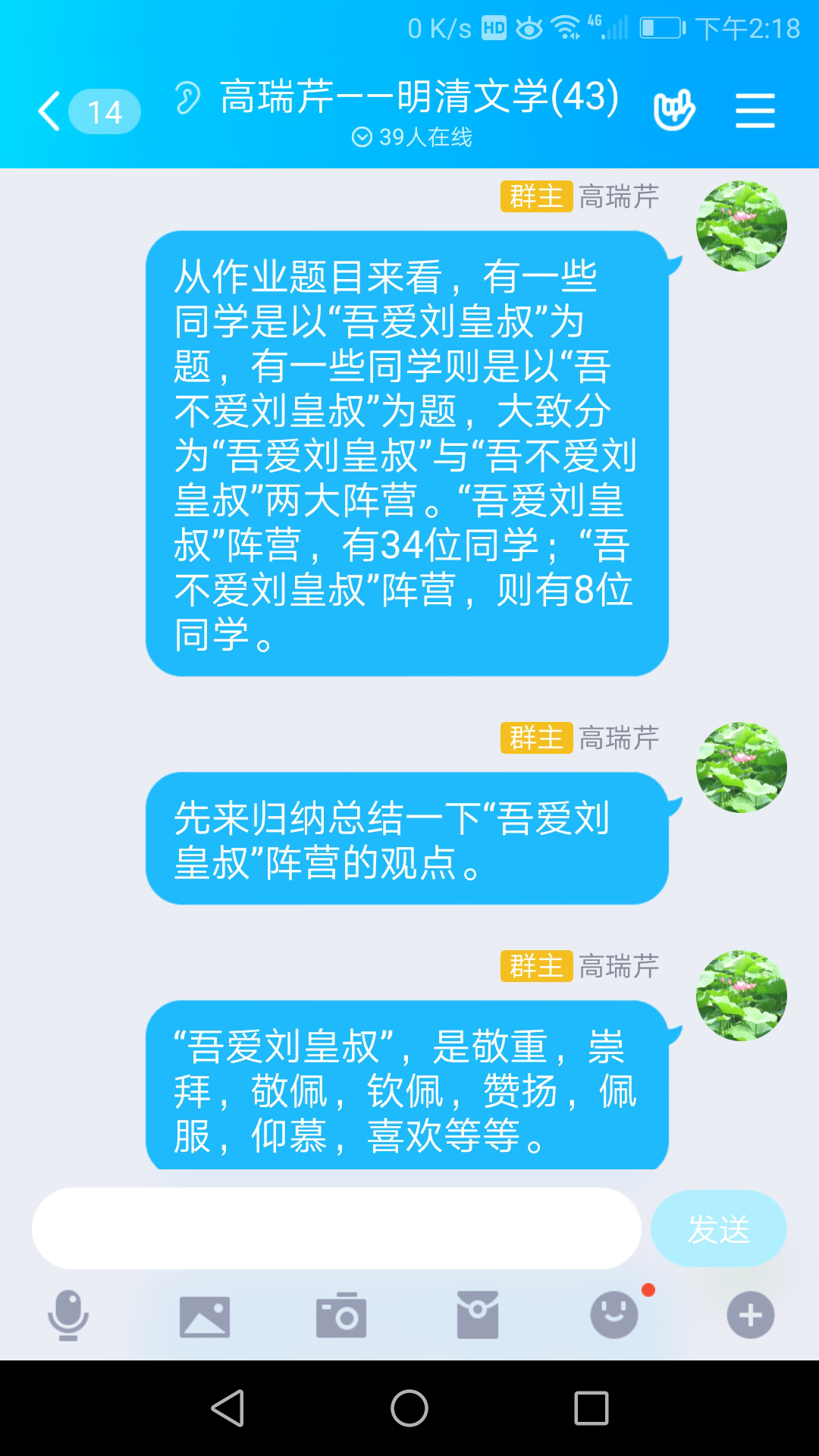Open system recent apps
Viewport: 819px width, 1456px height.
(x=591, y=1408)
